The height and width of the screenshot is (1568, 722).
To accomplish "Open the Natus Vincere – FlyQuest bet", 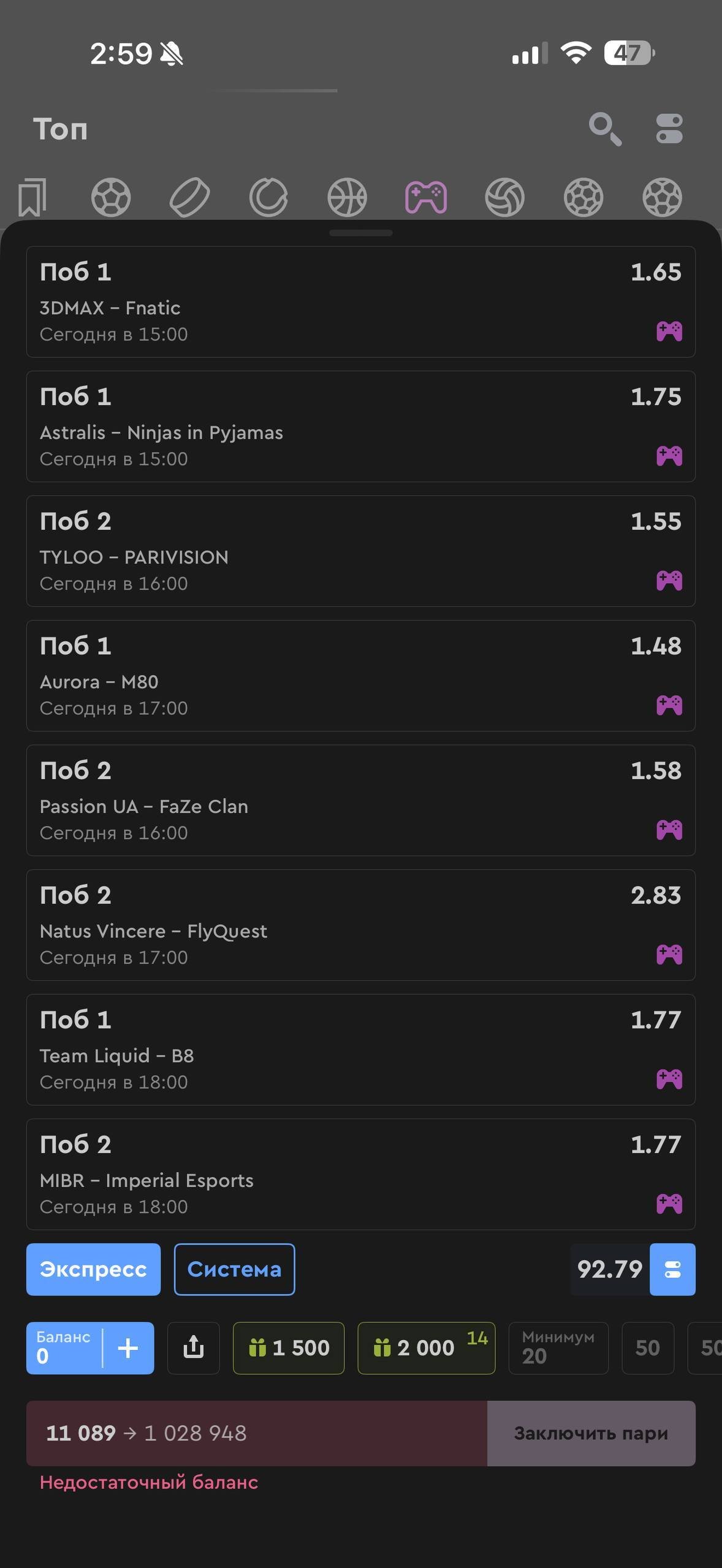I will click(x=360, y=925).
